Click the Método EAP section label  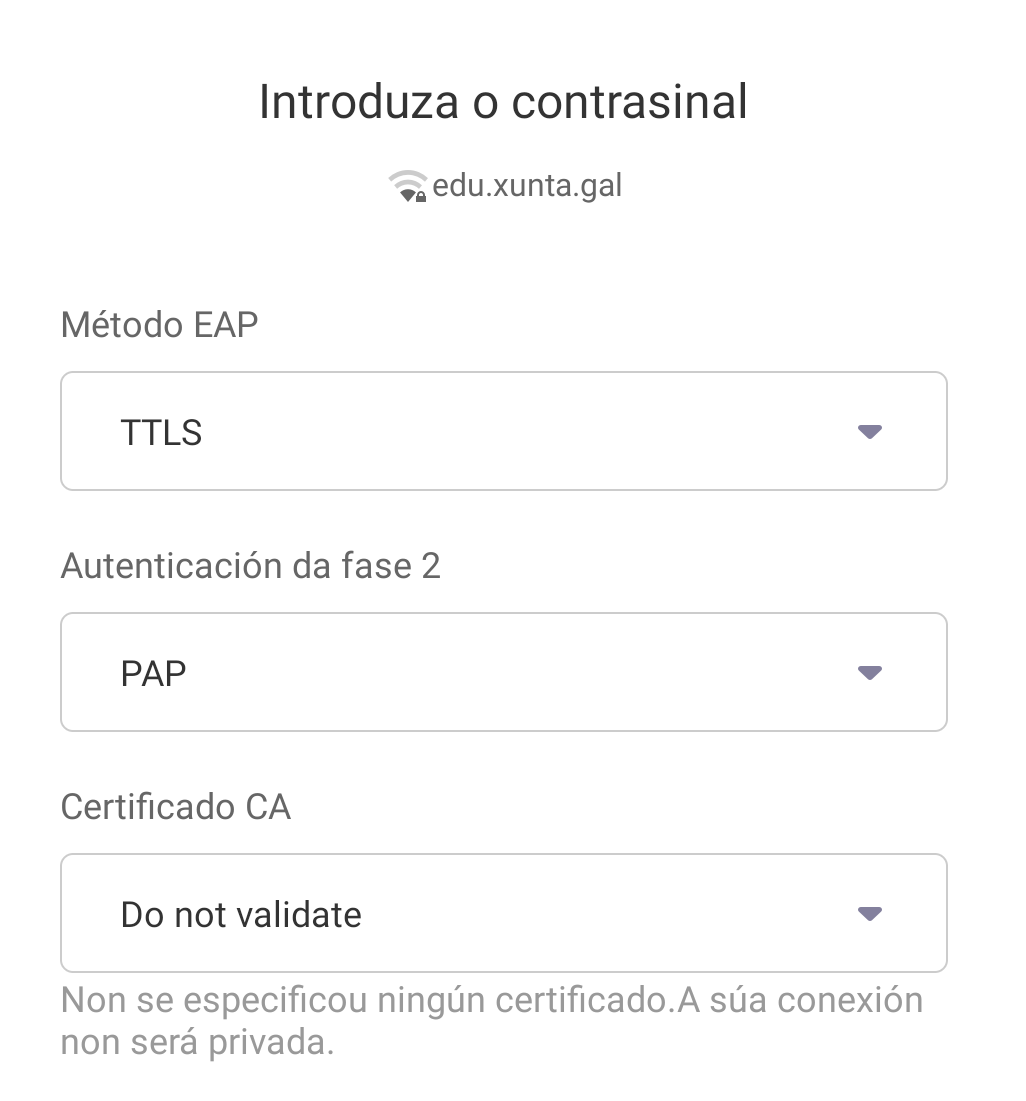coord(159,324)
